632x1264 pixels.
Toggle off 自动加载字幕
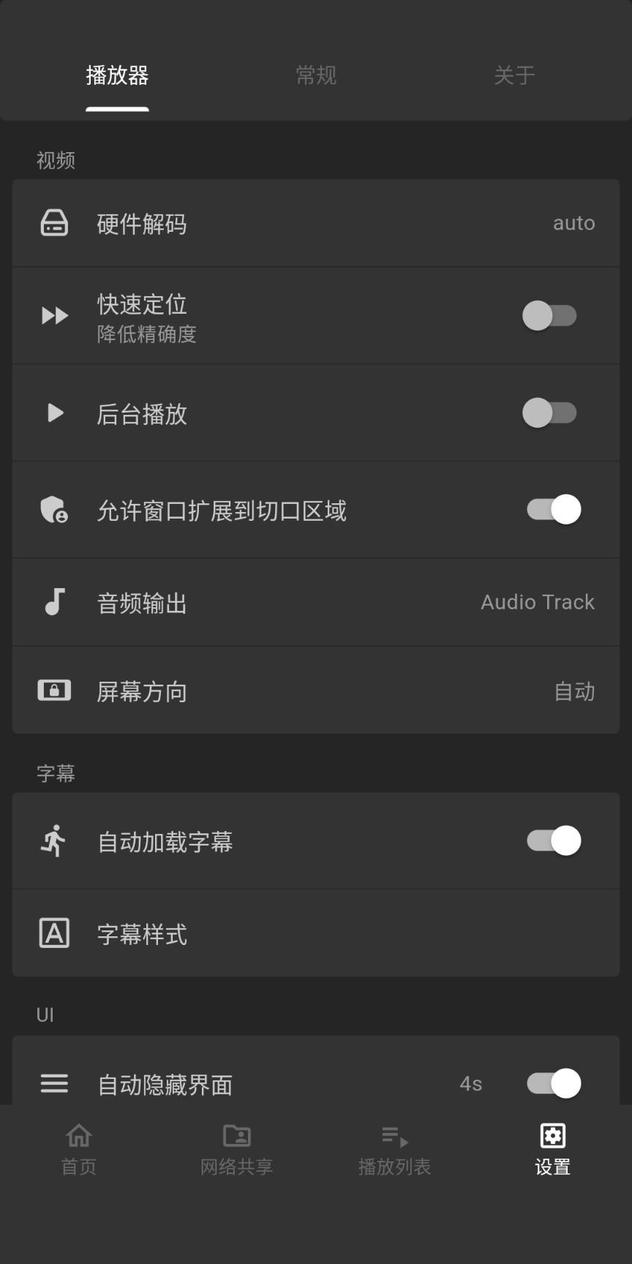(x=553, y=840)
